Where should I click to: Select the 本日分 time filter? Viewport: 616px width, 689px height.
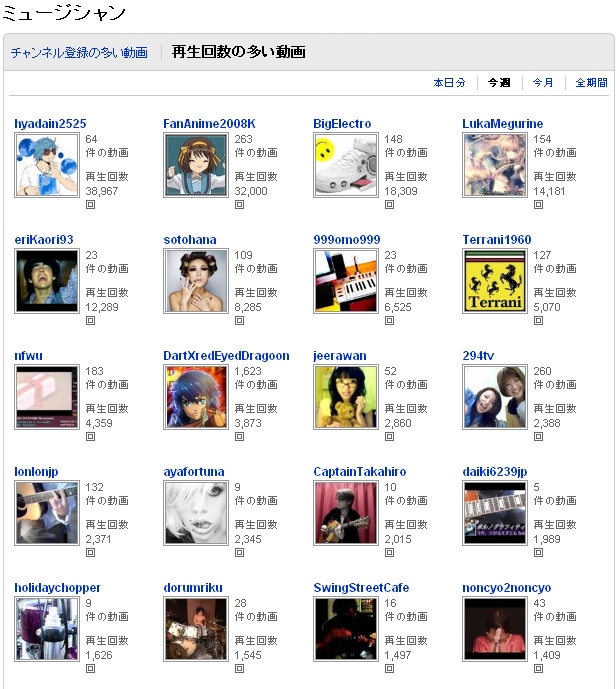[x=449, y=83]
